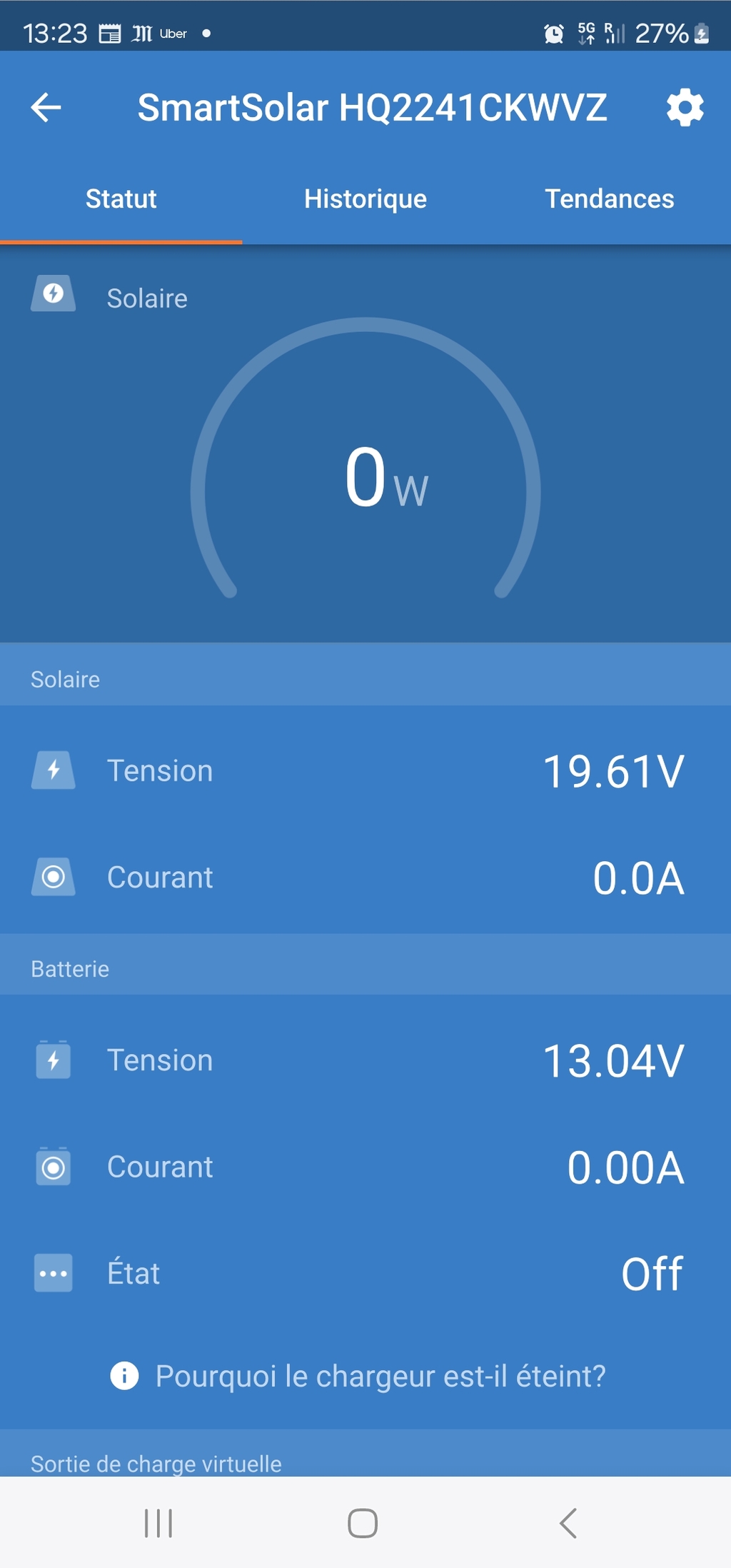731x1568 pixels.
Task: Switch to the Historique tab
Action: [x=365, y=198]
